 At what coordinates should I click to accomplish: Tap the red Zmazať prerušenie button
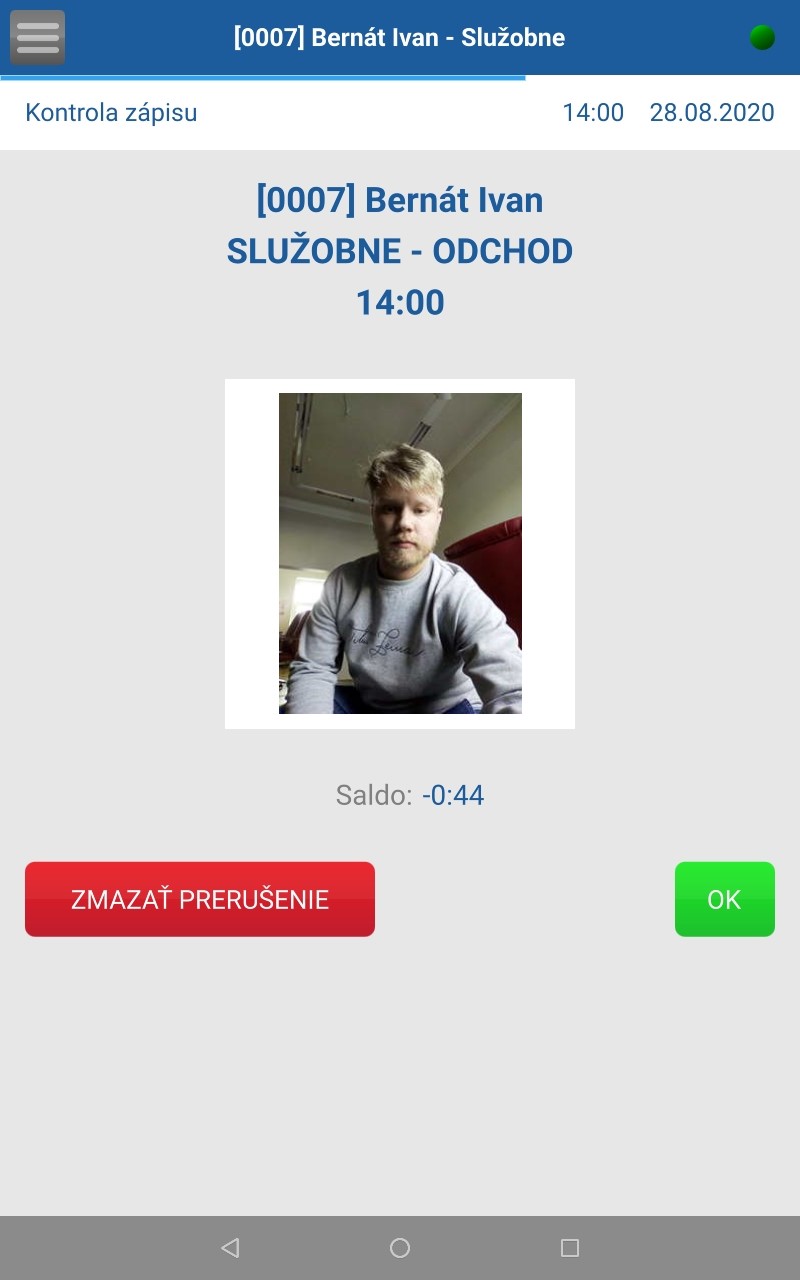(x=200, y=899)
